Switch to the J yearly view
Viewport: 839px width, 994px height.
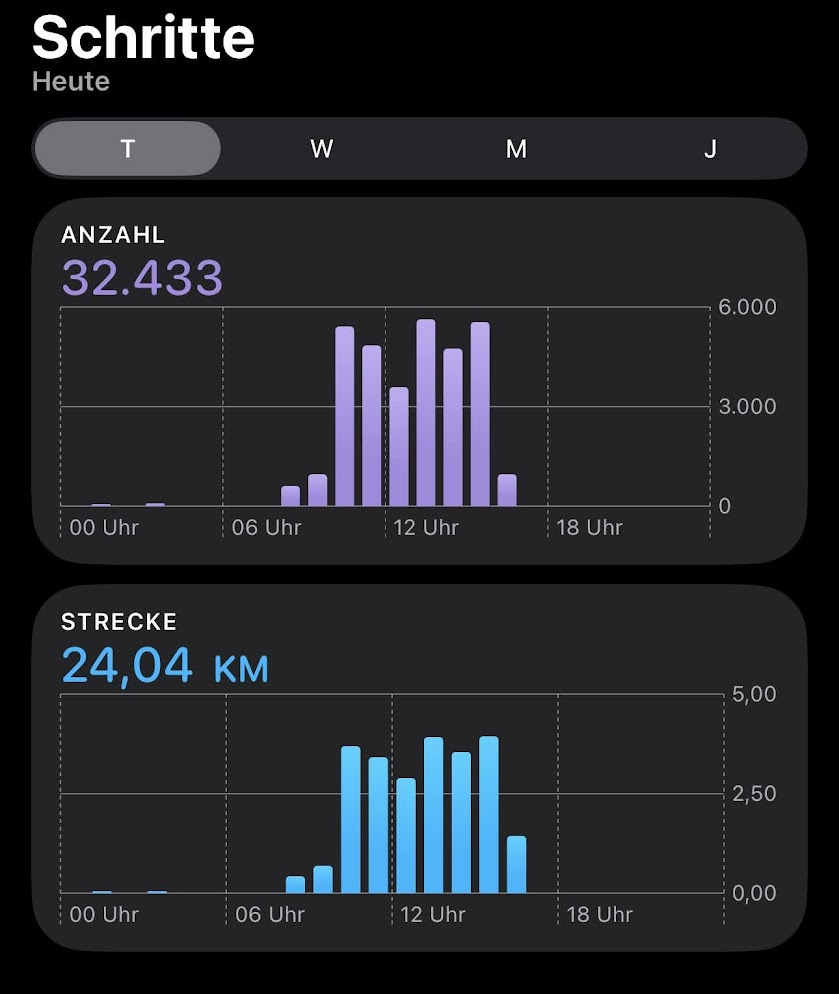click(x=709, y=149)
